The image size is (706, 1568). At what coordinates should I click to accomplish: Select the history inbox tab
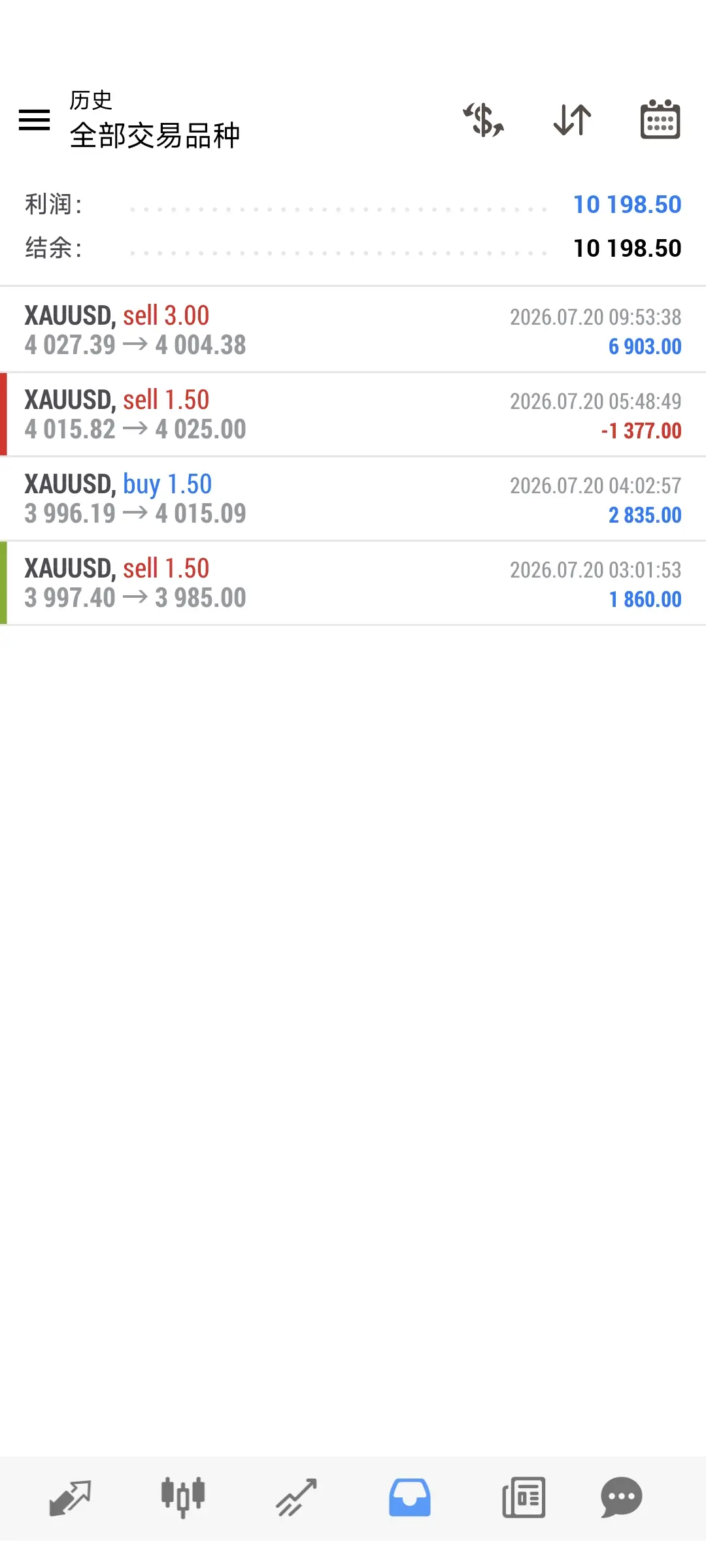click(410, 1497)
